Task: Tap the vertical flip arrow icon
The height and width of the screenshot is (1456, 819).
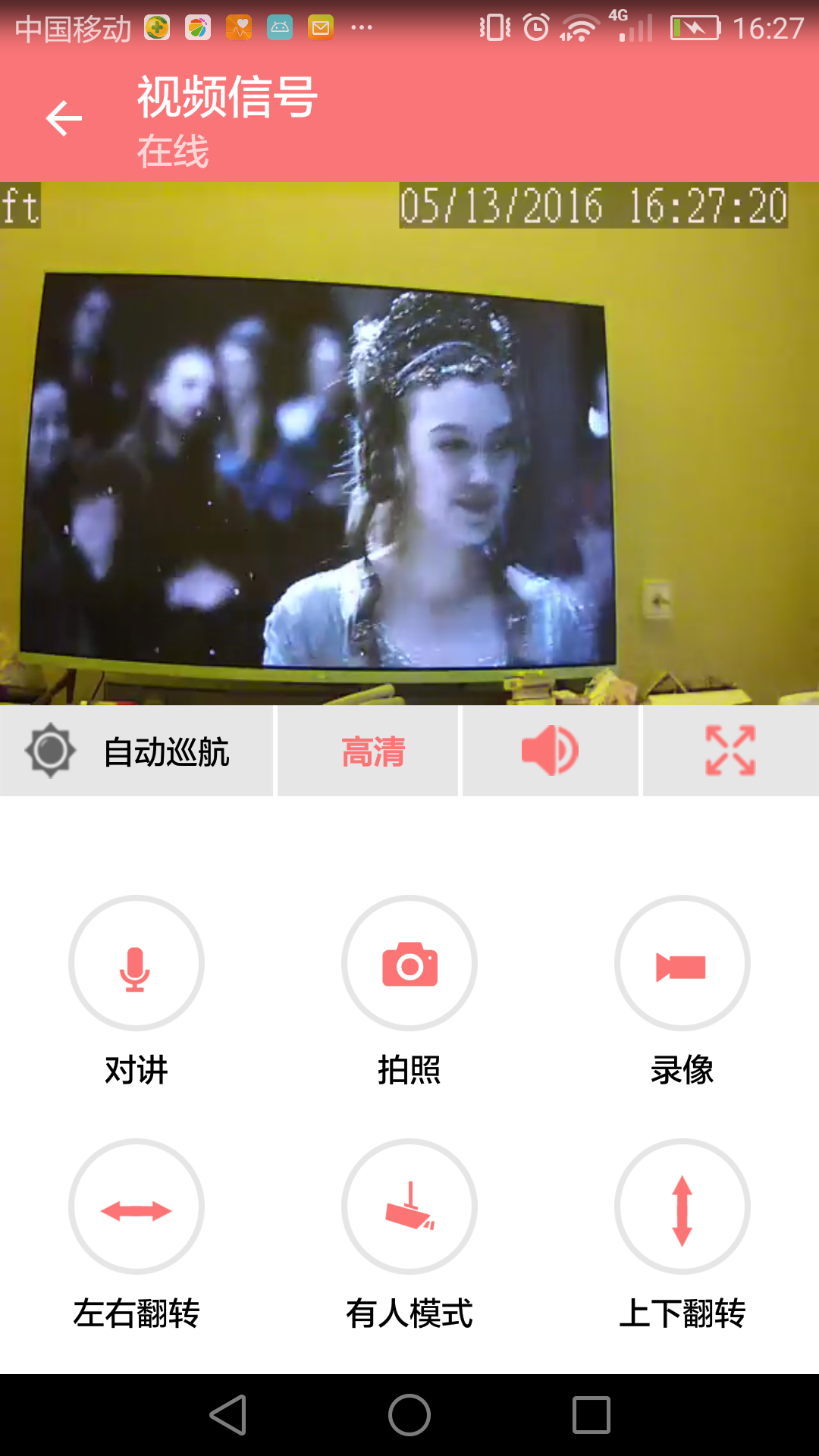Action: coord(682,1207)
